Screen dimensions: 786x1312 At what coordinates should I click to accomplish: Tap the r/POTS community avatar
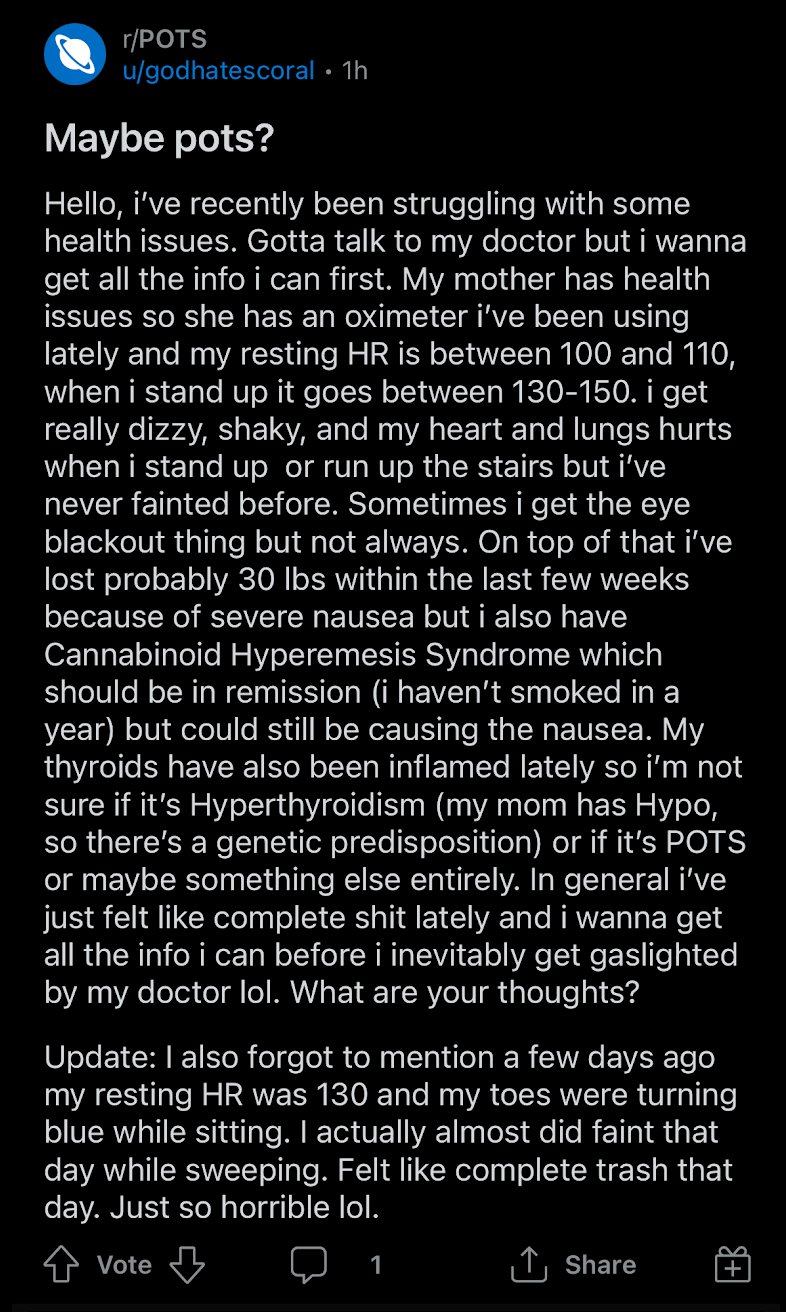[75, 55]
